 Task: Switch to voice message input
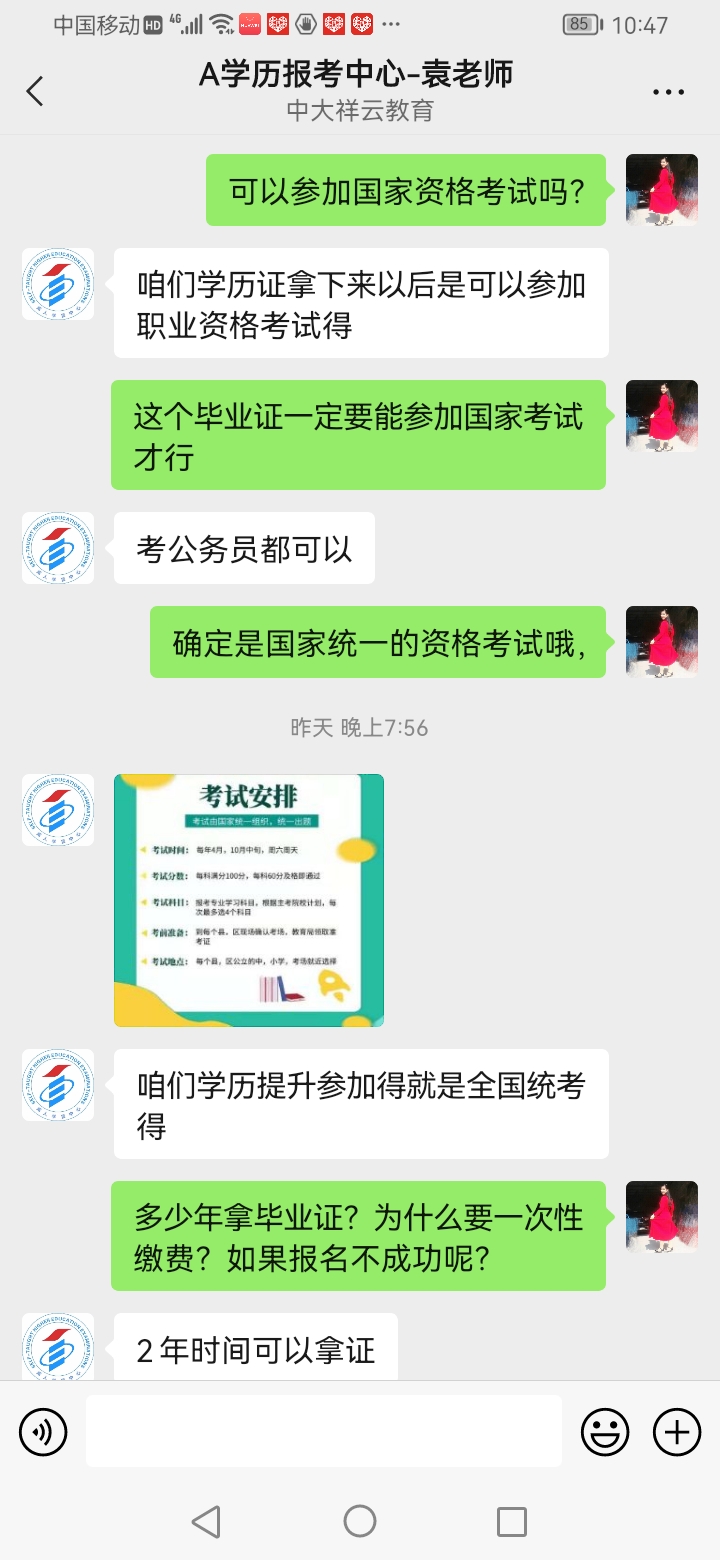[43, 1432]
